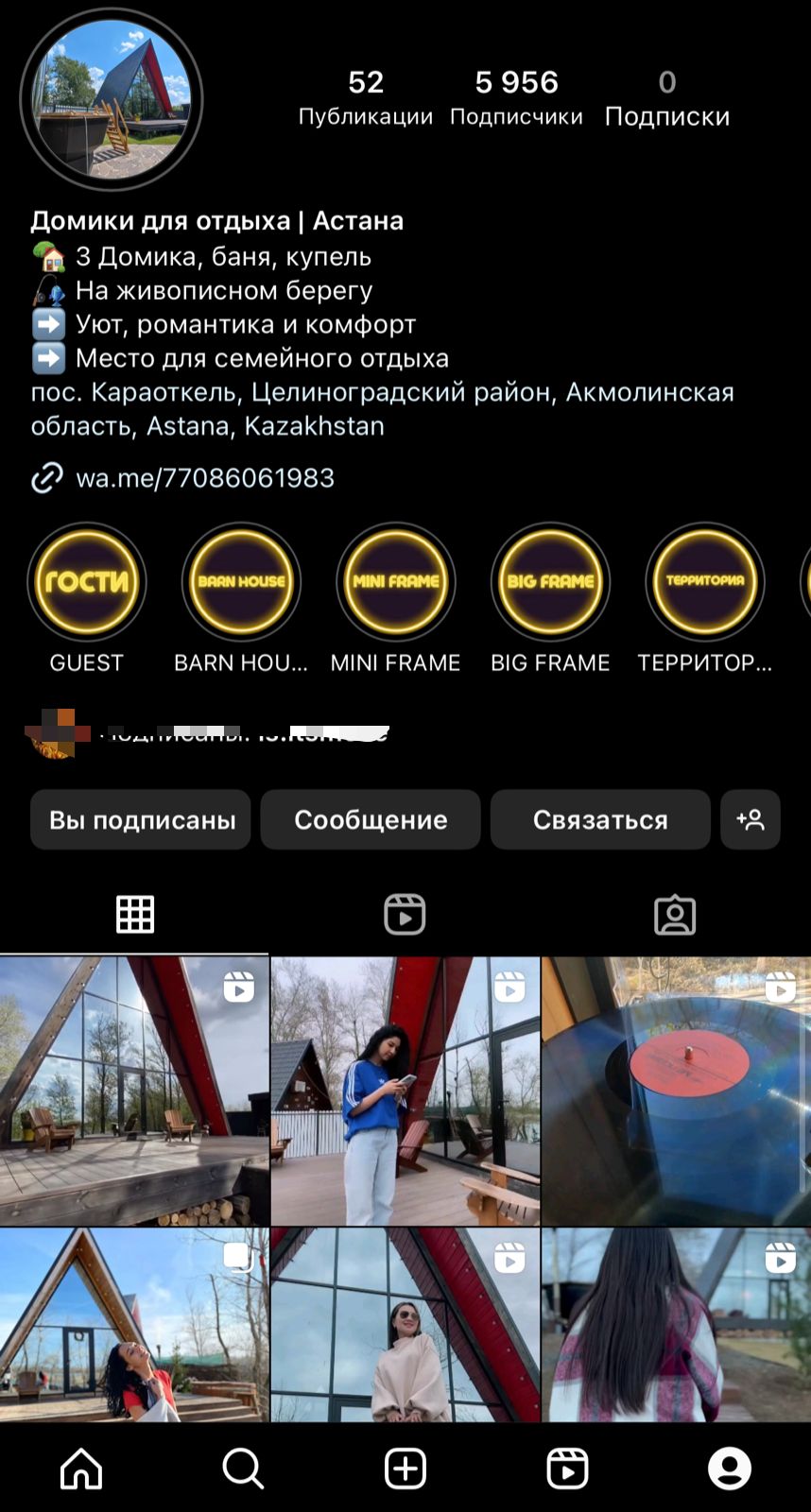Open the reel with woman in blue Adidas shirt

pyautogui.click(x=405, y=1091)
